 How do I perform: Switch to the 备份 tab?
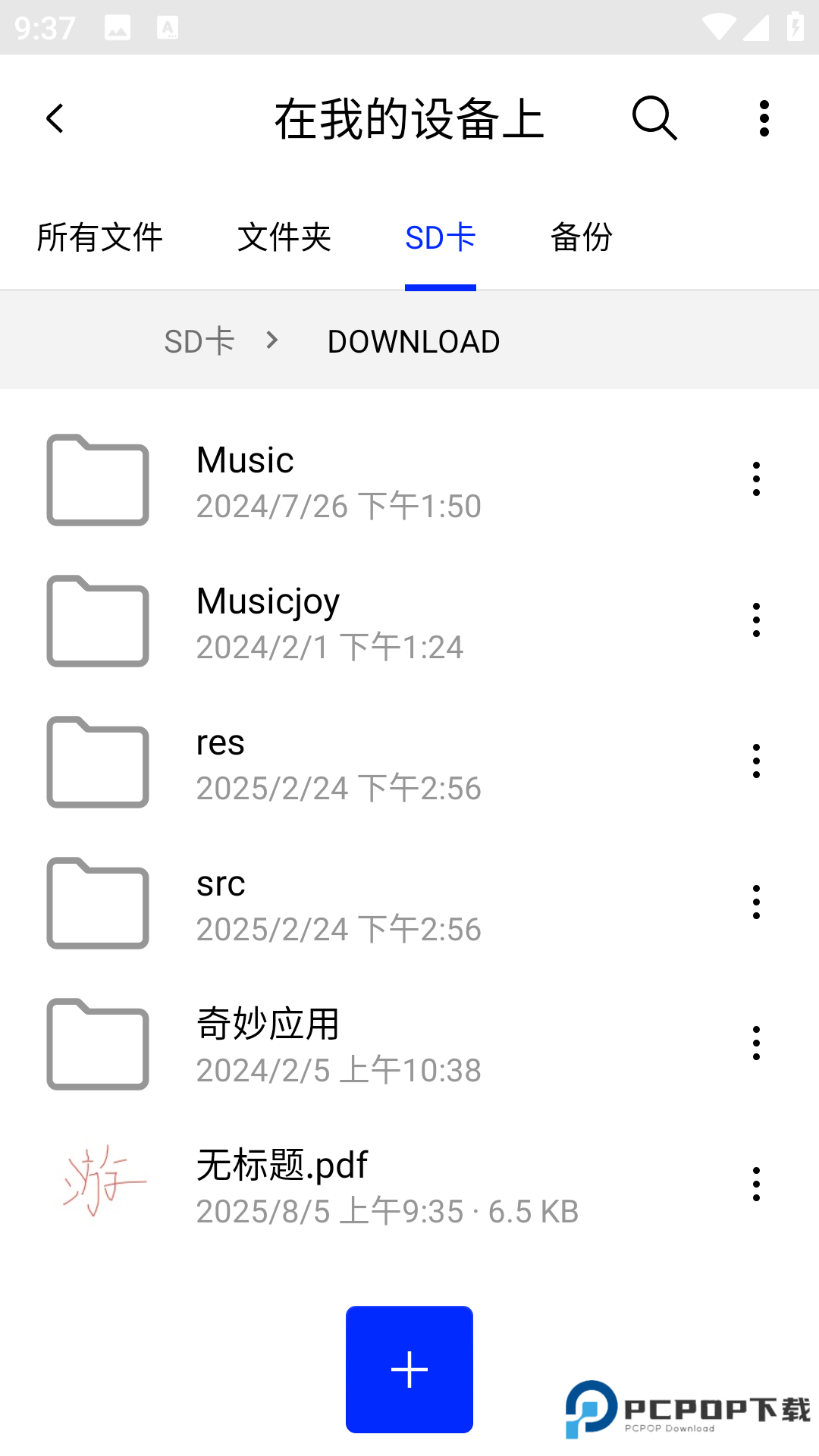click(x=581, y=238)
